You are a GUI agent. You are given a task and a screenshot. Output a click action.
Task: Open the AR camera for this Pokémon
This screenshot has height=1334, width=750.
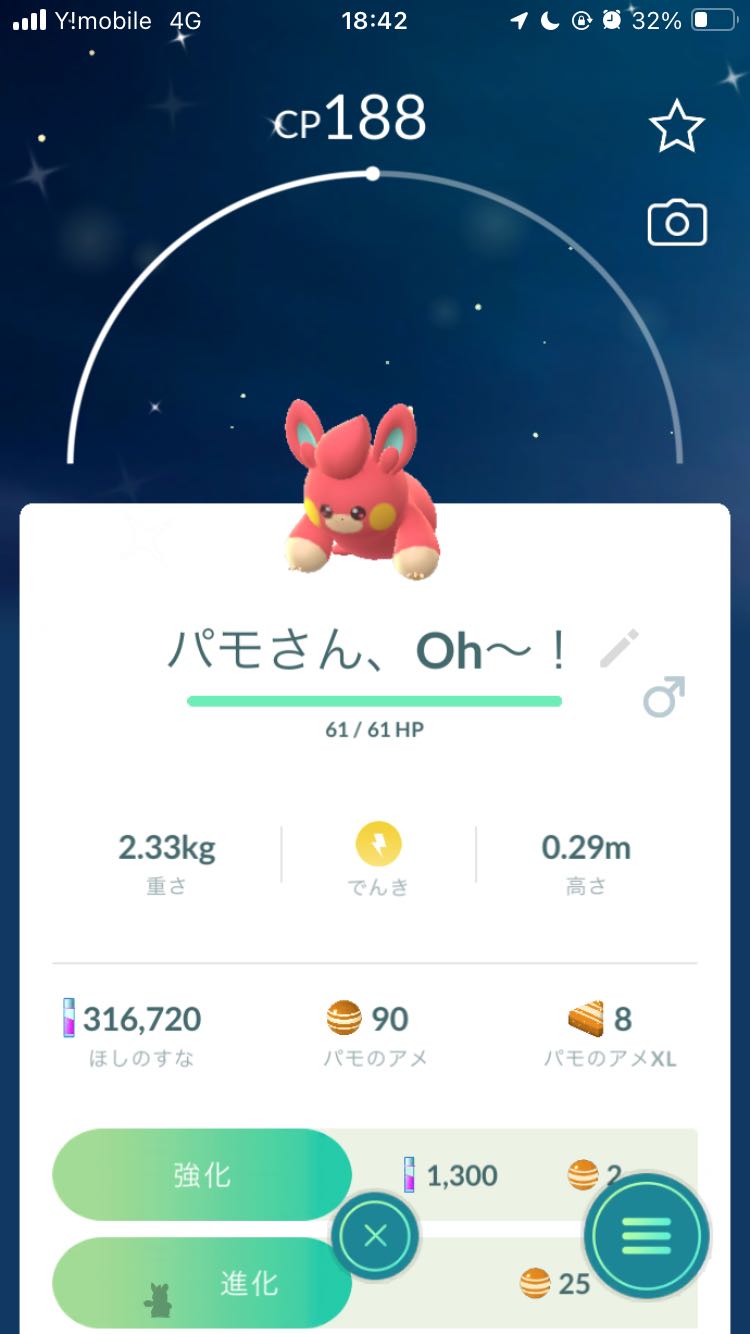point(677,223)
